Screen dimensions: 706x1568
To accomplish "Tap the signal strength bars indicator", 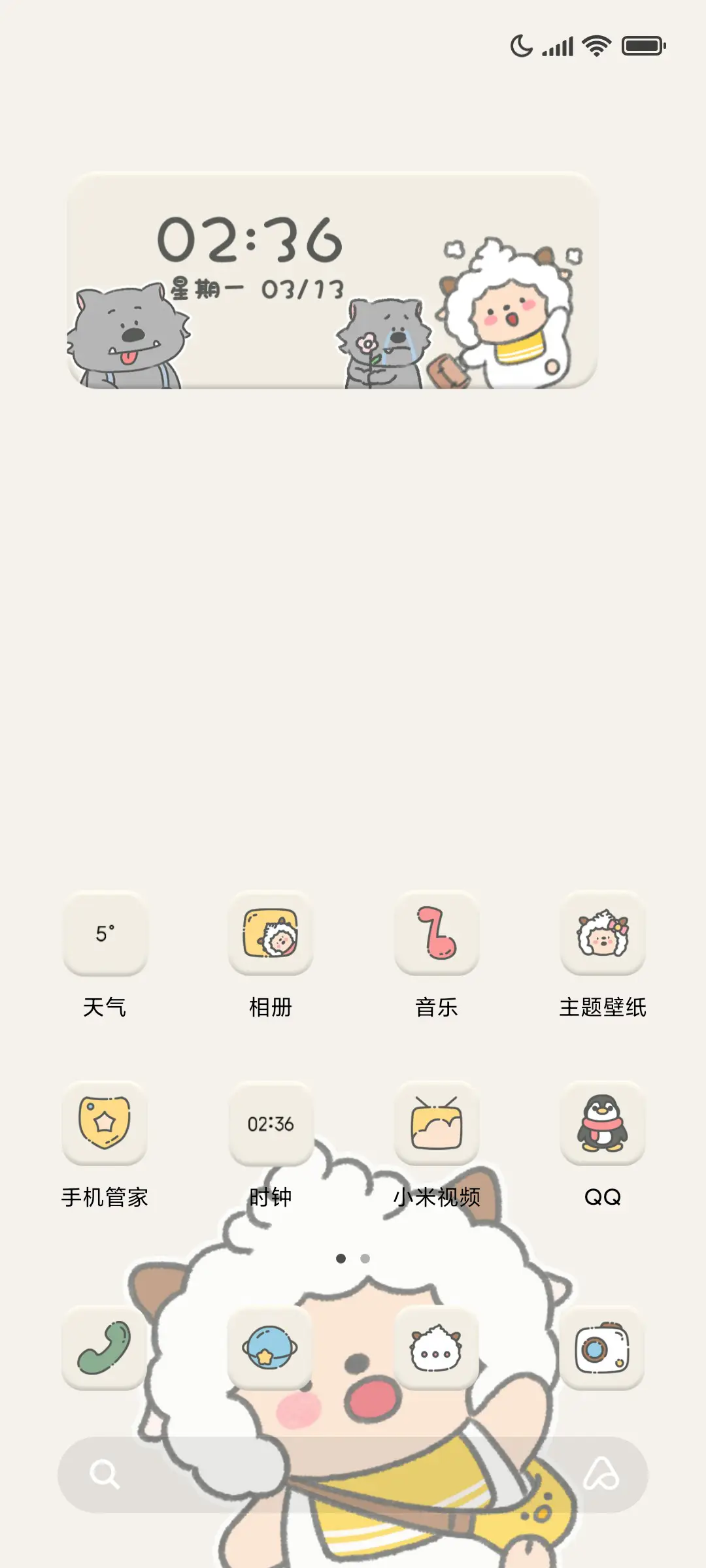I will point(558,44).
